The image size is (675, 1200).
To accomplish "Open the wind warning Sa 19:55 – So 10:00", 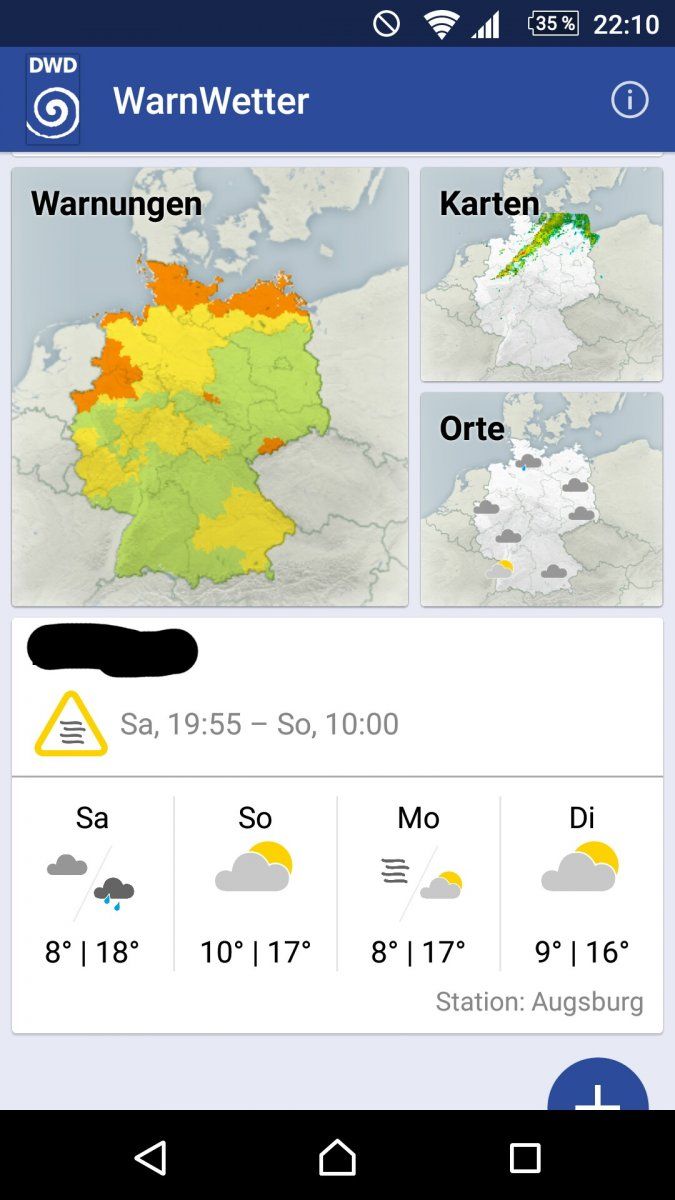I will [x=258, y=723].
